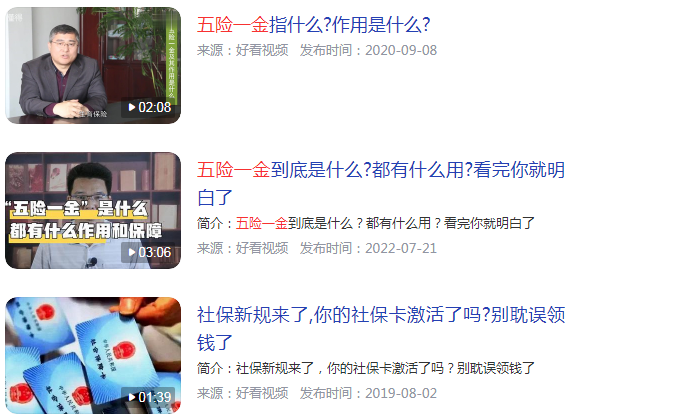Play the 02:08 video about 五险一金指什么

[x=92, y=65]
